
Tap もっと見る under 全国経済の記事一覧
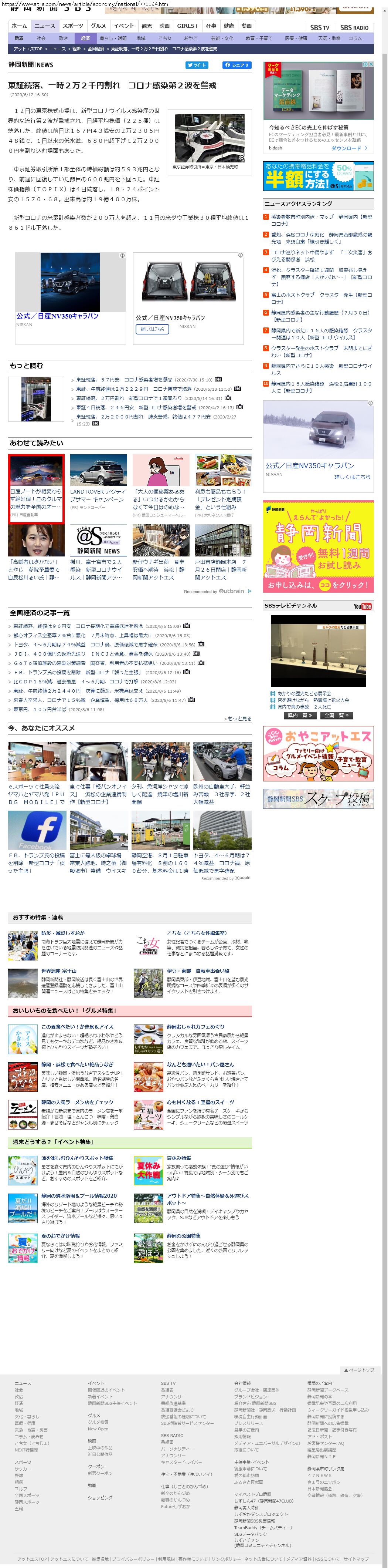tap(238, 719)
